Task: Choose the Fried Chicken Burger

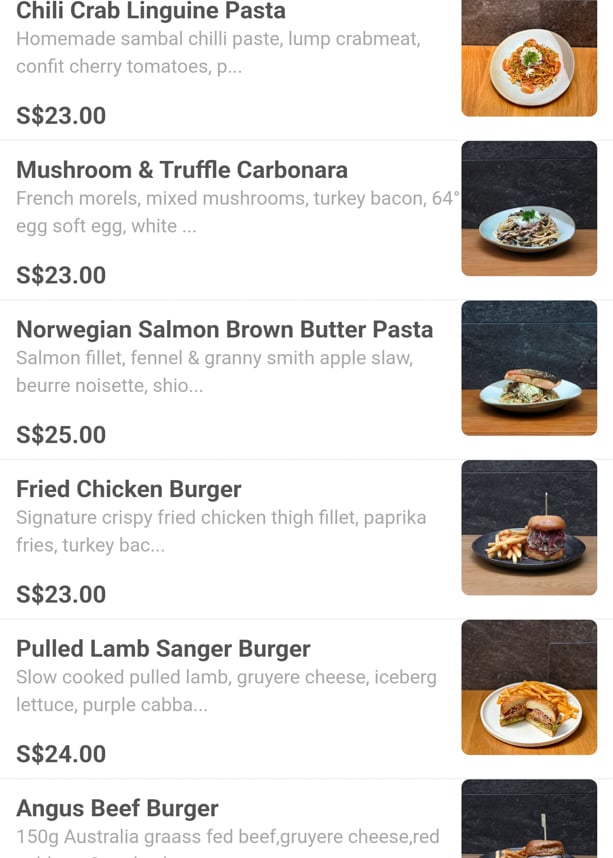Action: click(x=129, y=489)
